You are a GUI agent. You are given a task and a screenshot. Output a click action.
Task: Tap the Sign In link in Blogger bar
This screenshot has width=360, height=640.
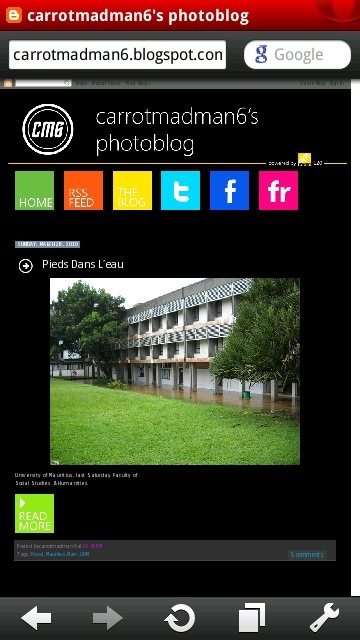point(336,83)
